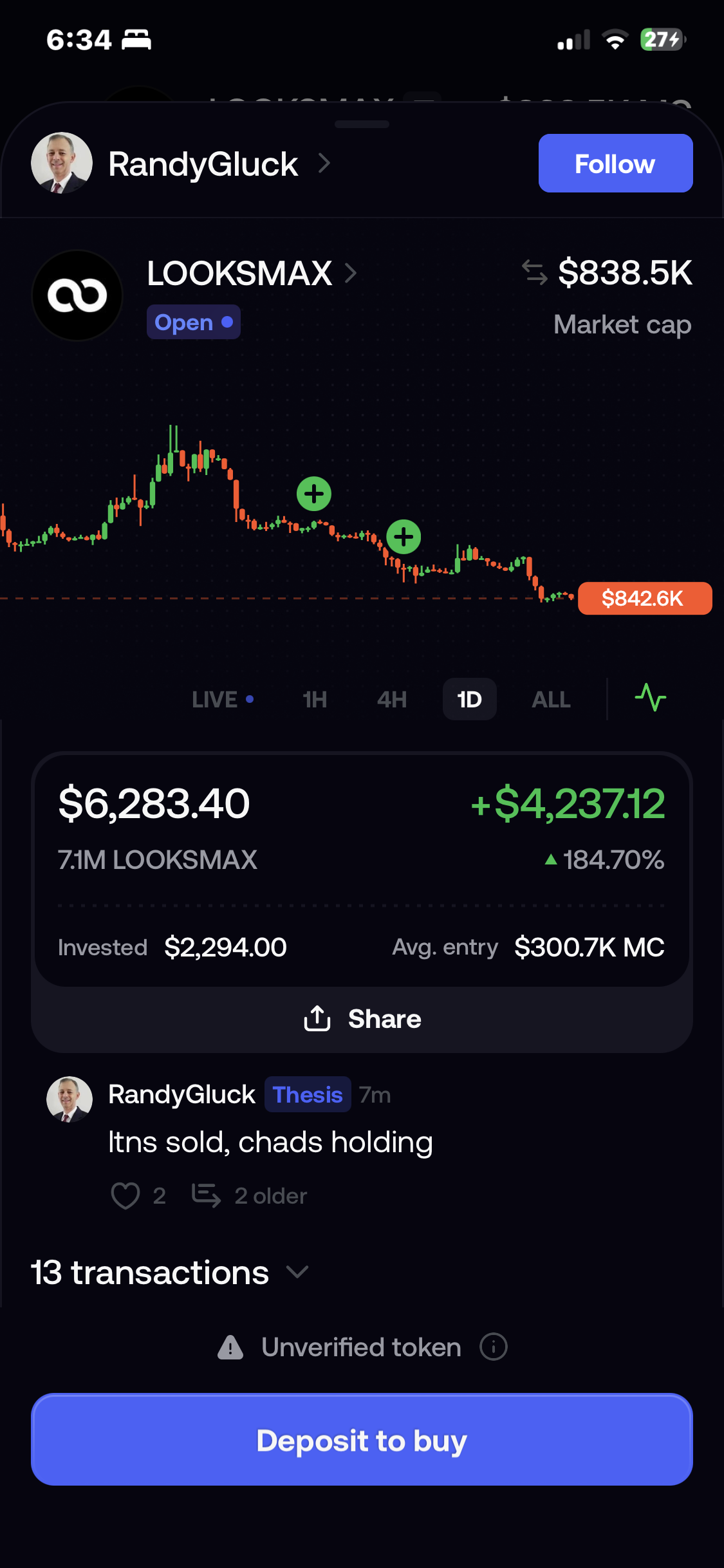
Task: Show the ALL time chart
Action: click(551, 699)
